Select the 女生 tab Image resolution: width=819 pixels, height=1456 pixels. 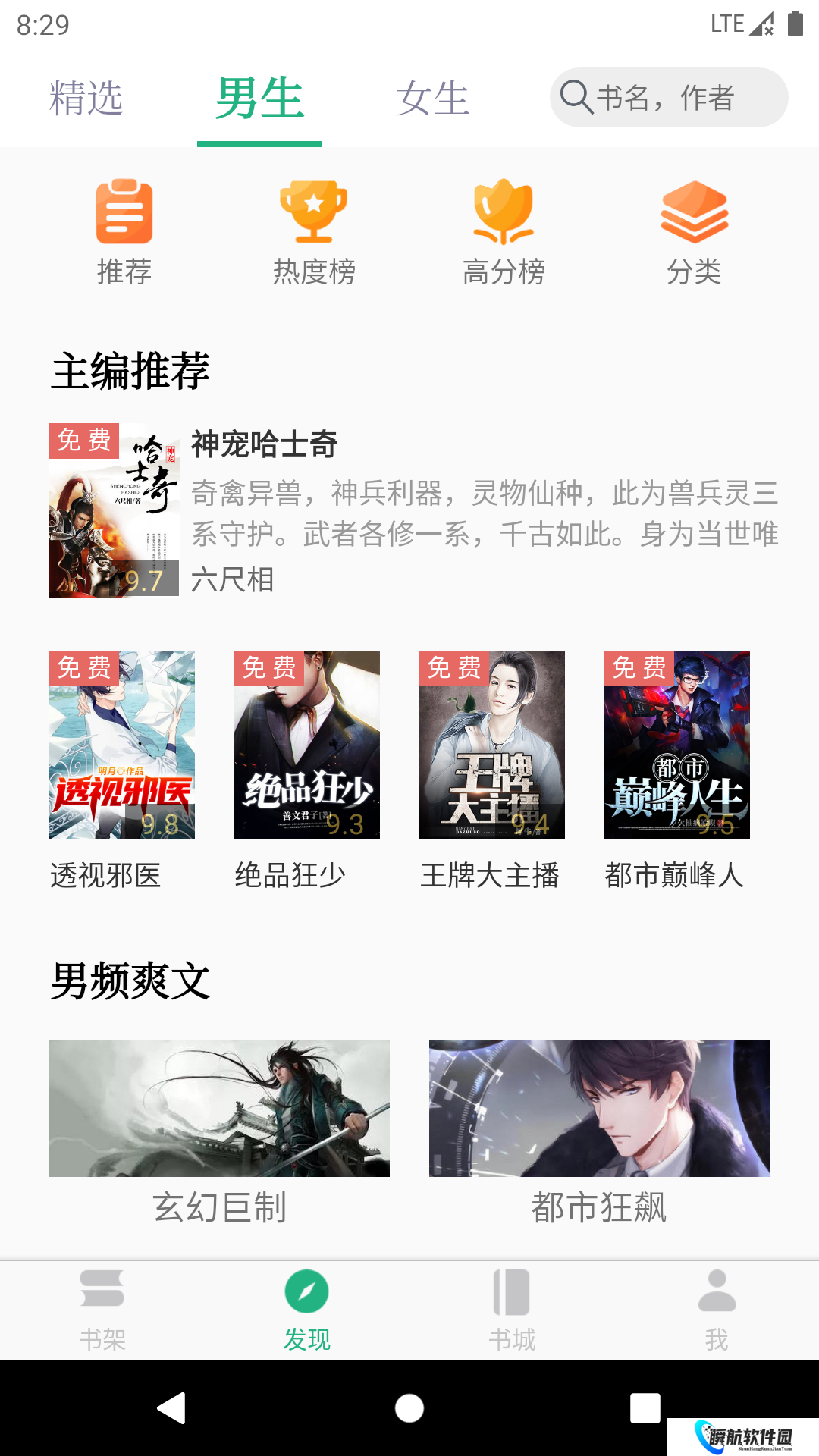pyautogui.click(x=432, y=99)
